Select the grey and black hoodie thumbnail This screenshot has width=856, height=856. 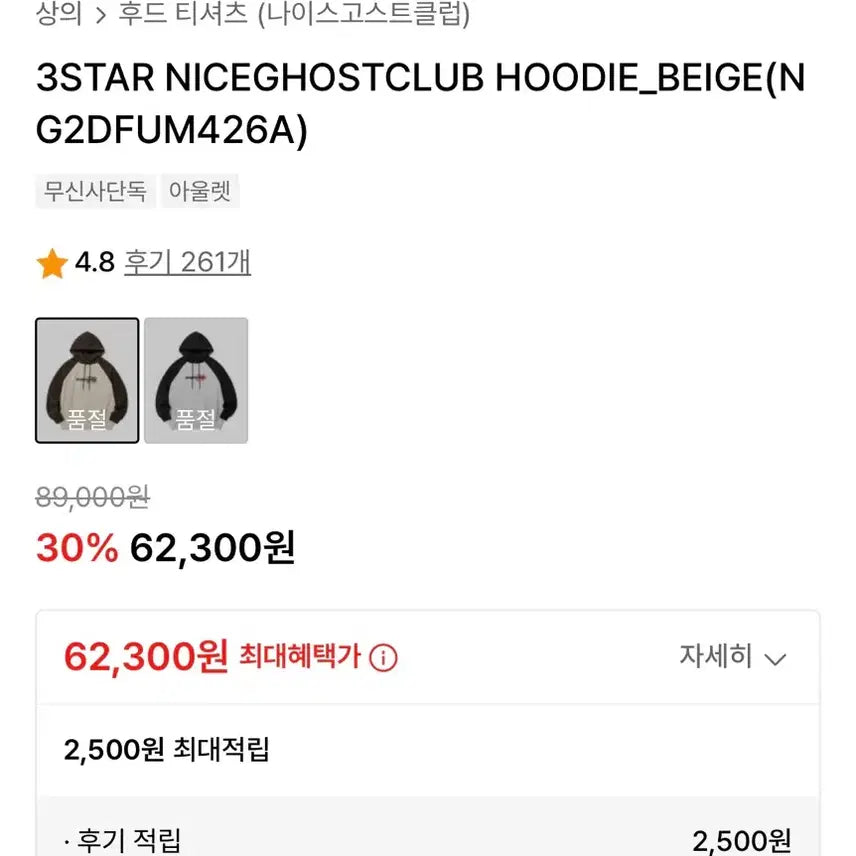[x=196, y=380]
